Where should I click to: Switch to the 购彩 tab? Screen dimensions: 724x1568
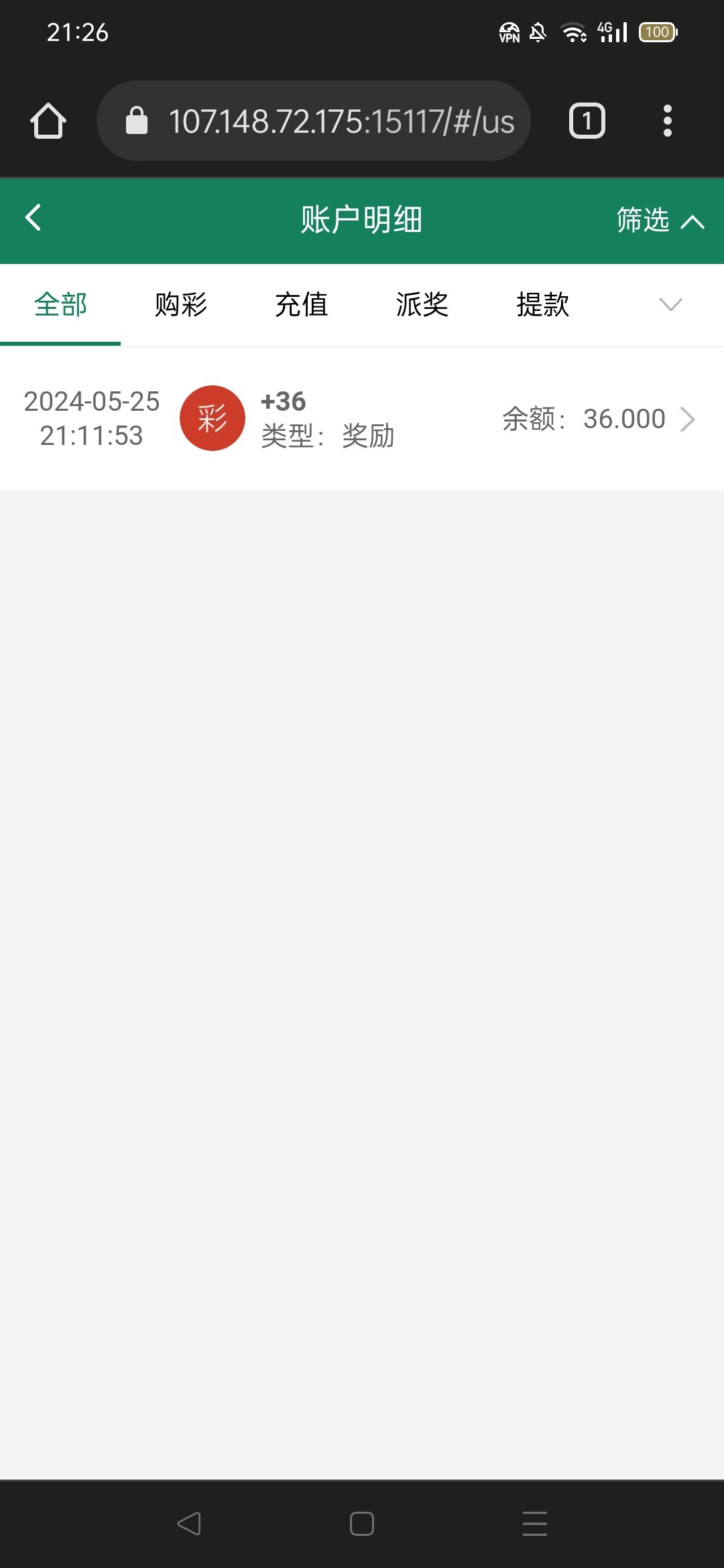(x=181, y=305)
